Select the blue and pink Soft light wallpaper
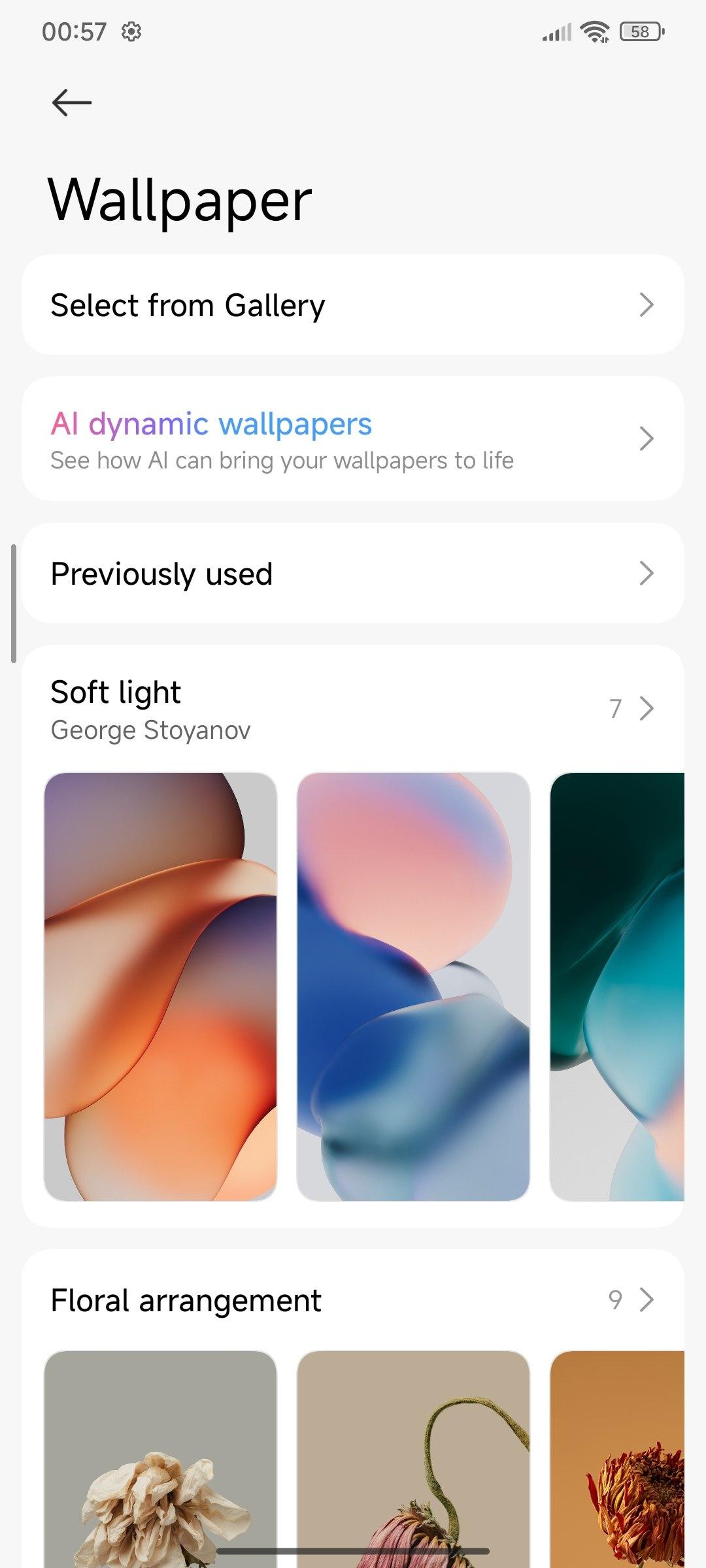Screen dimensions: 706x1568 [x=413, y=987]
